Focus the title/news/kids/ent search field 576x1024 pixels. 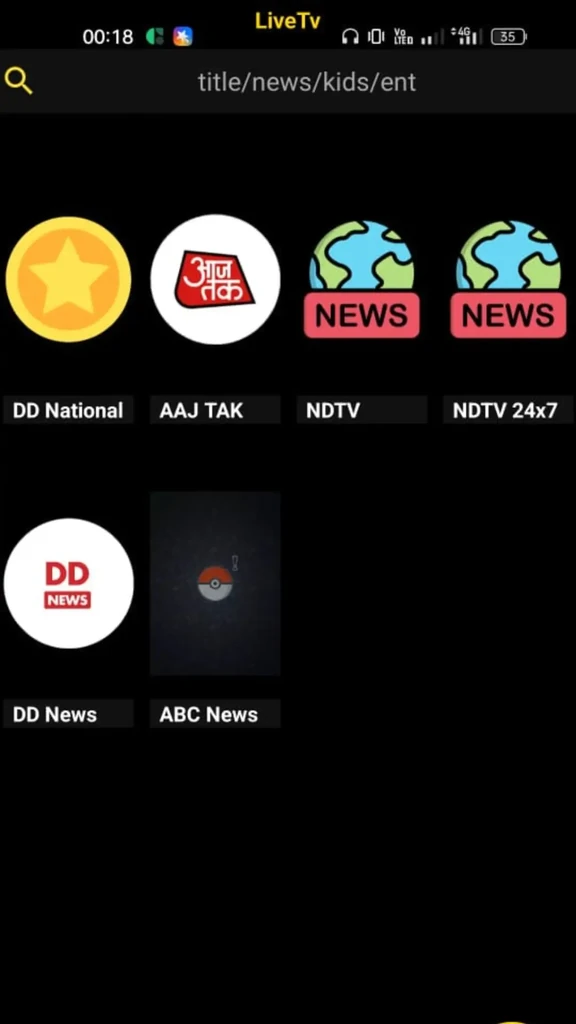(307, 82)
